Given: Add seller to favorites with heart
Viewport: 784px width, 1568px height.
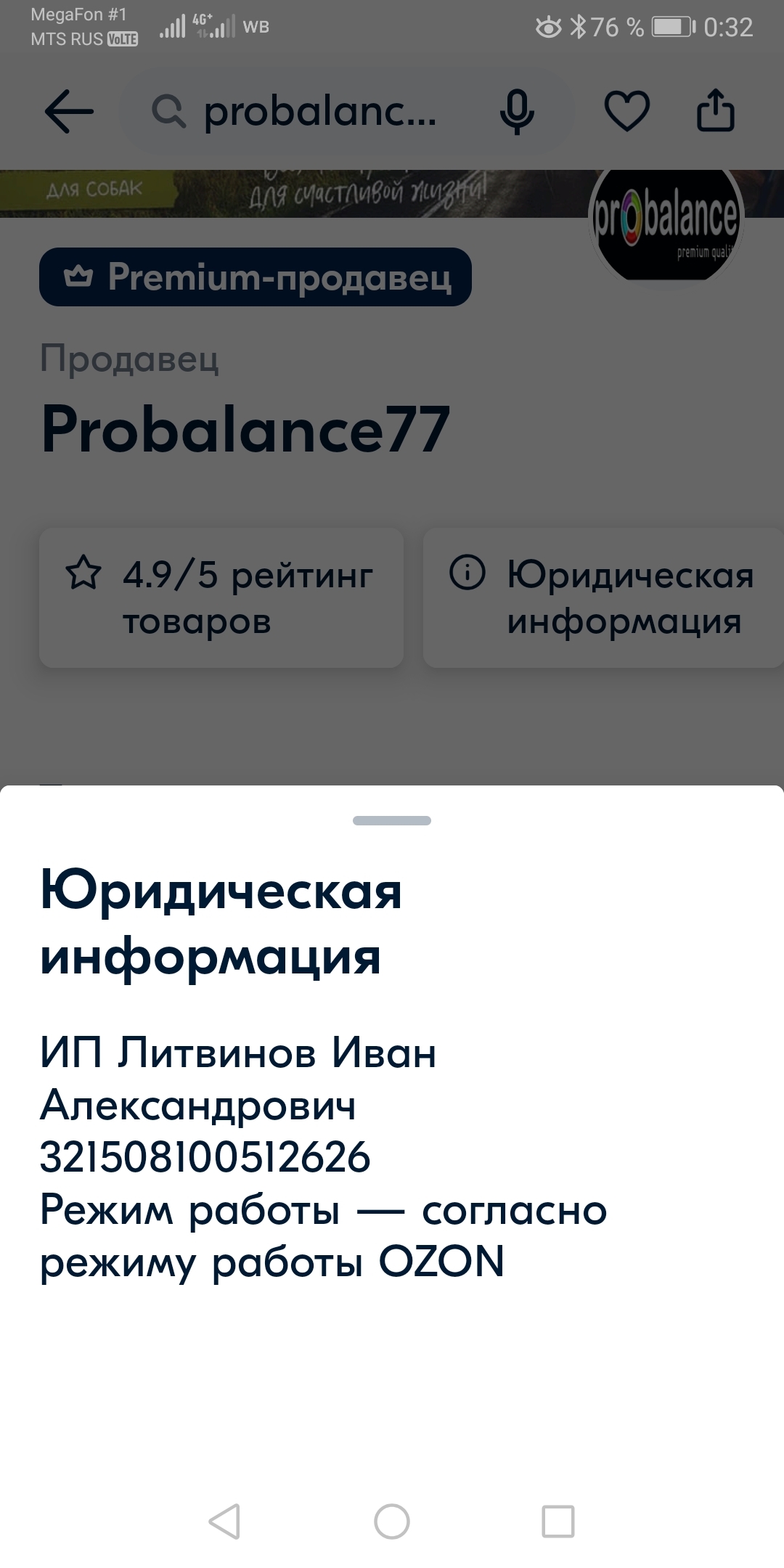Looking at the screenshot, I should [x=626, y=112].
